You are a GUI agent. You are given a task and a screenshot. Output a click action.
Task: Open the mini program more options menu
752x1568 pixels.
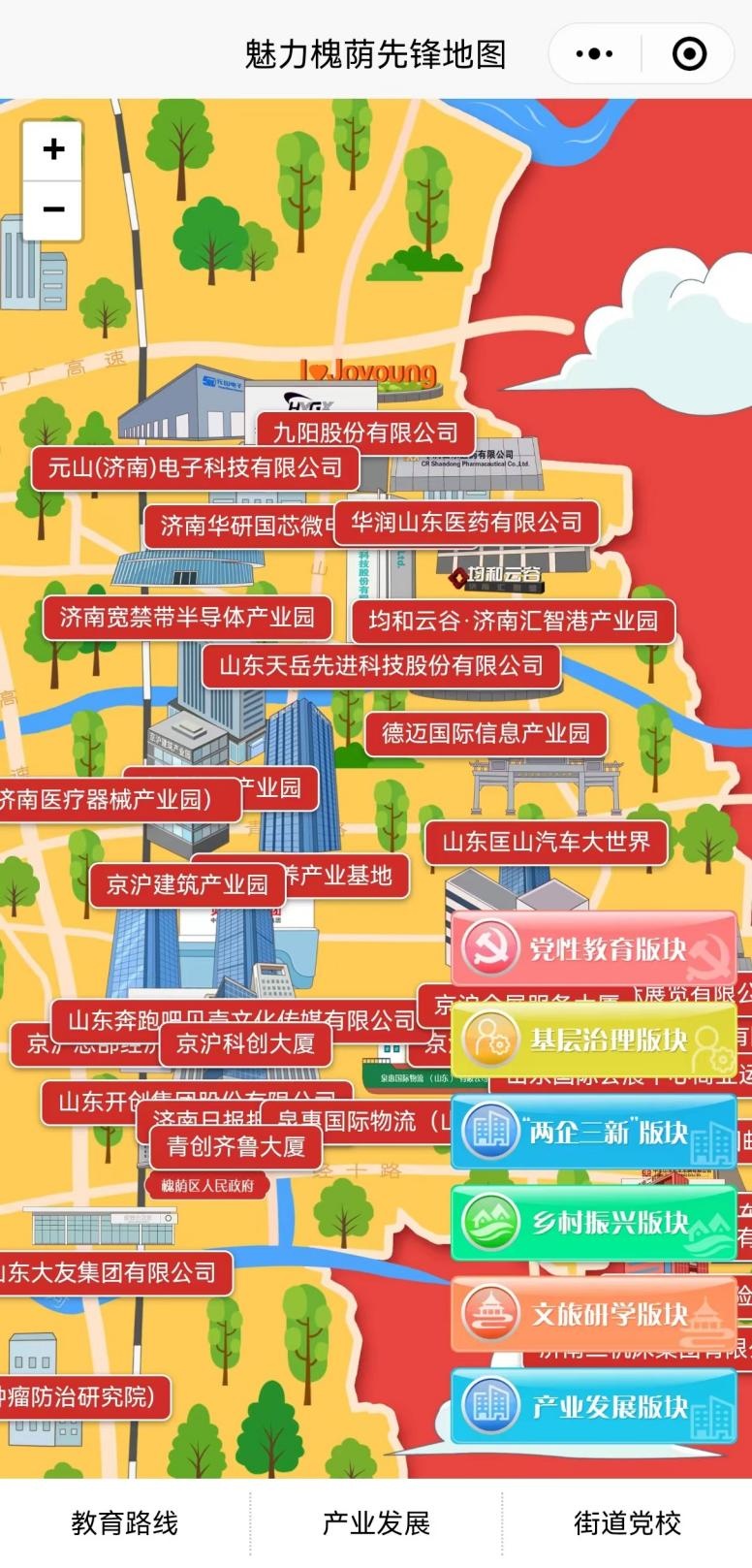point(594,53)
